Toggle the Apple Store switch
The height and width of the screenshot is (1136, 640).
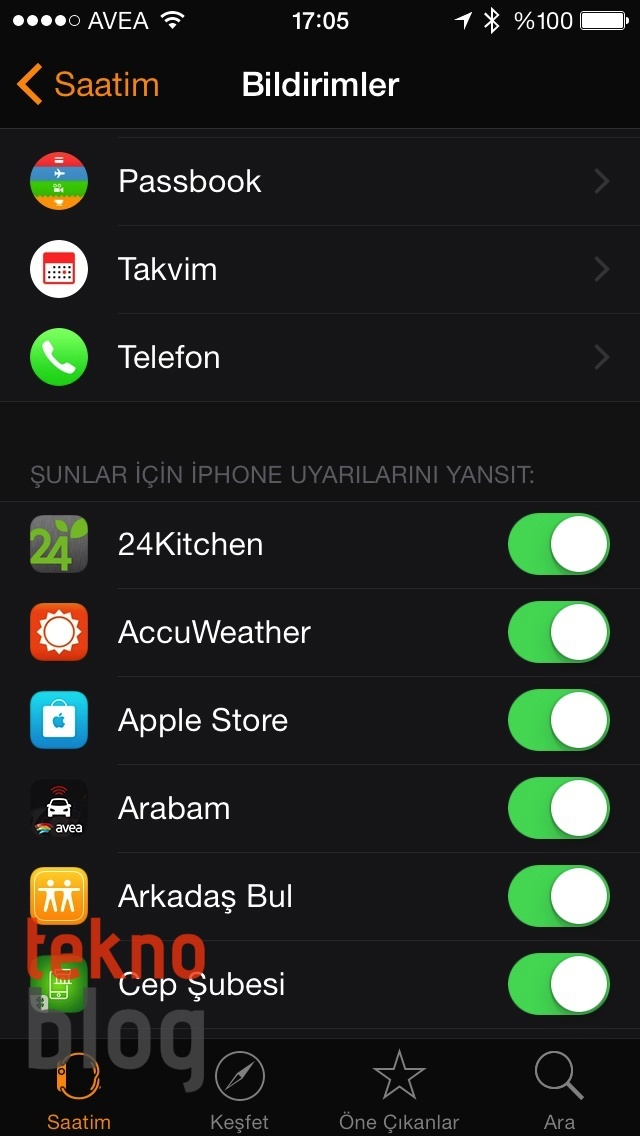pyautogui.click(x=558, y=721)
